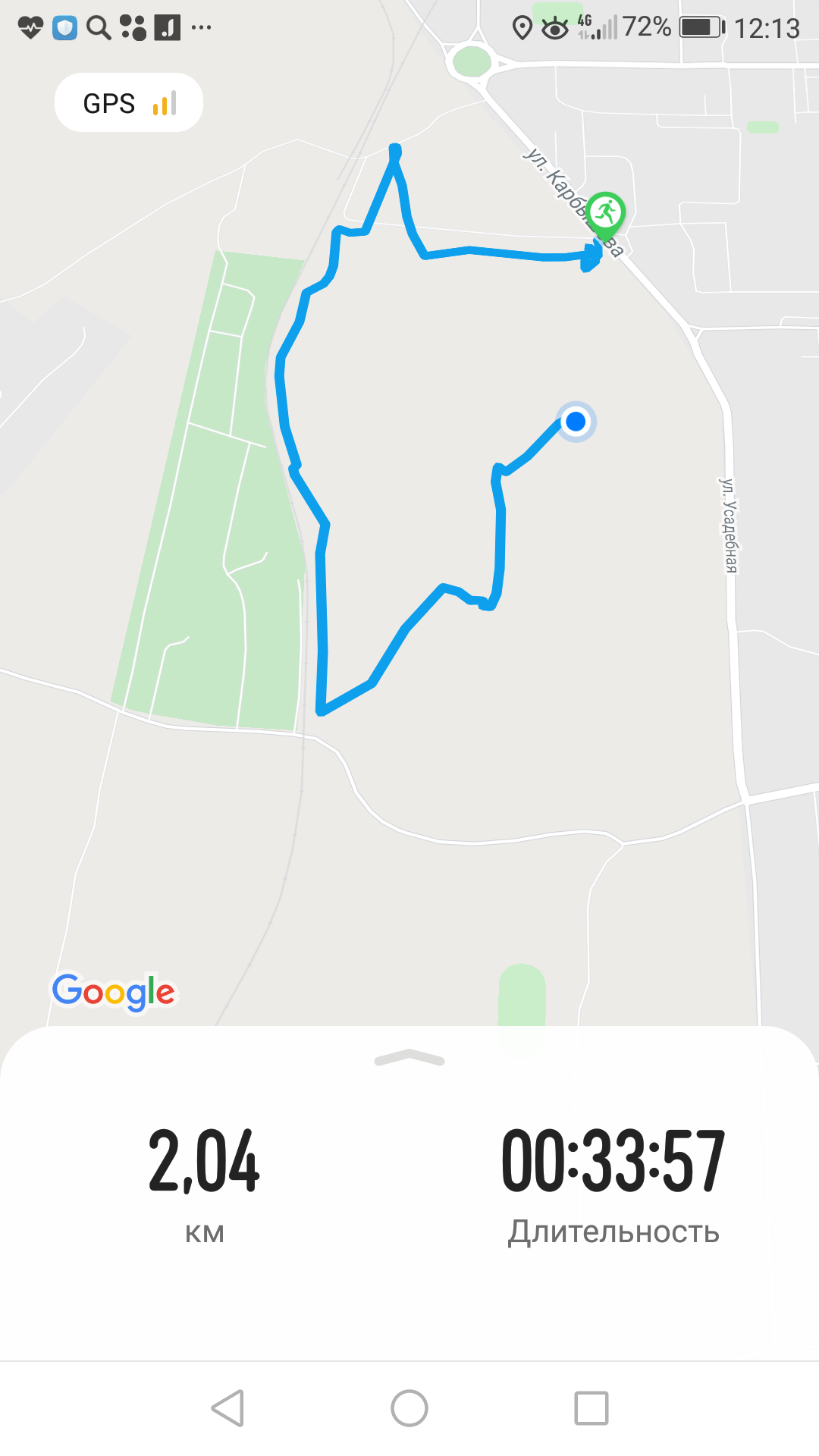This screenshot has height=1456, width=819.
Task: Go back with the system back button
Action: pyautogui.click(x=227, y=1408)
